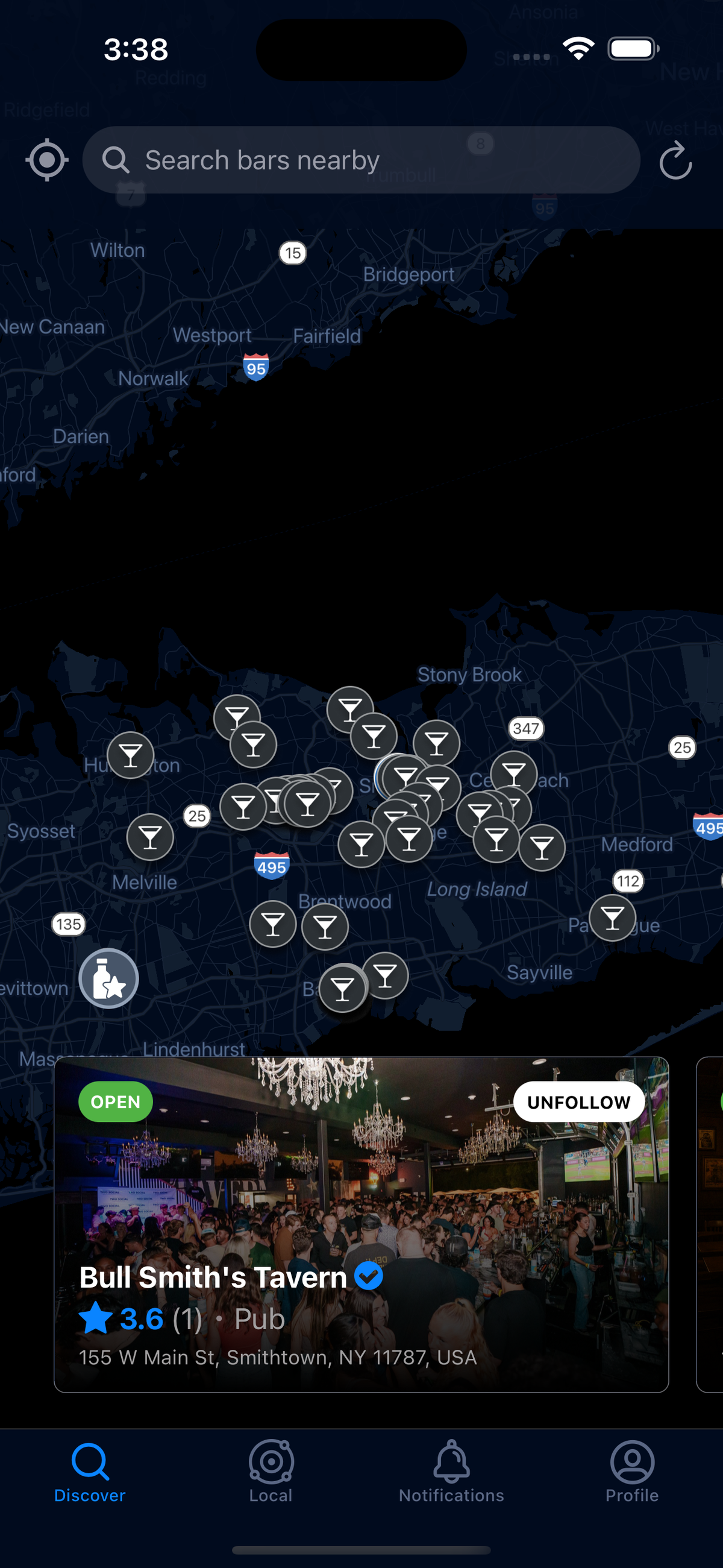Select the Discover tab
This screenshot has height=1568, width=723.
point(90,1470)
